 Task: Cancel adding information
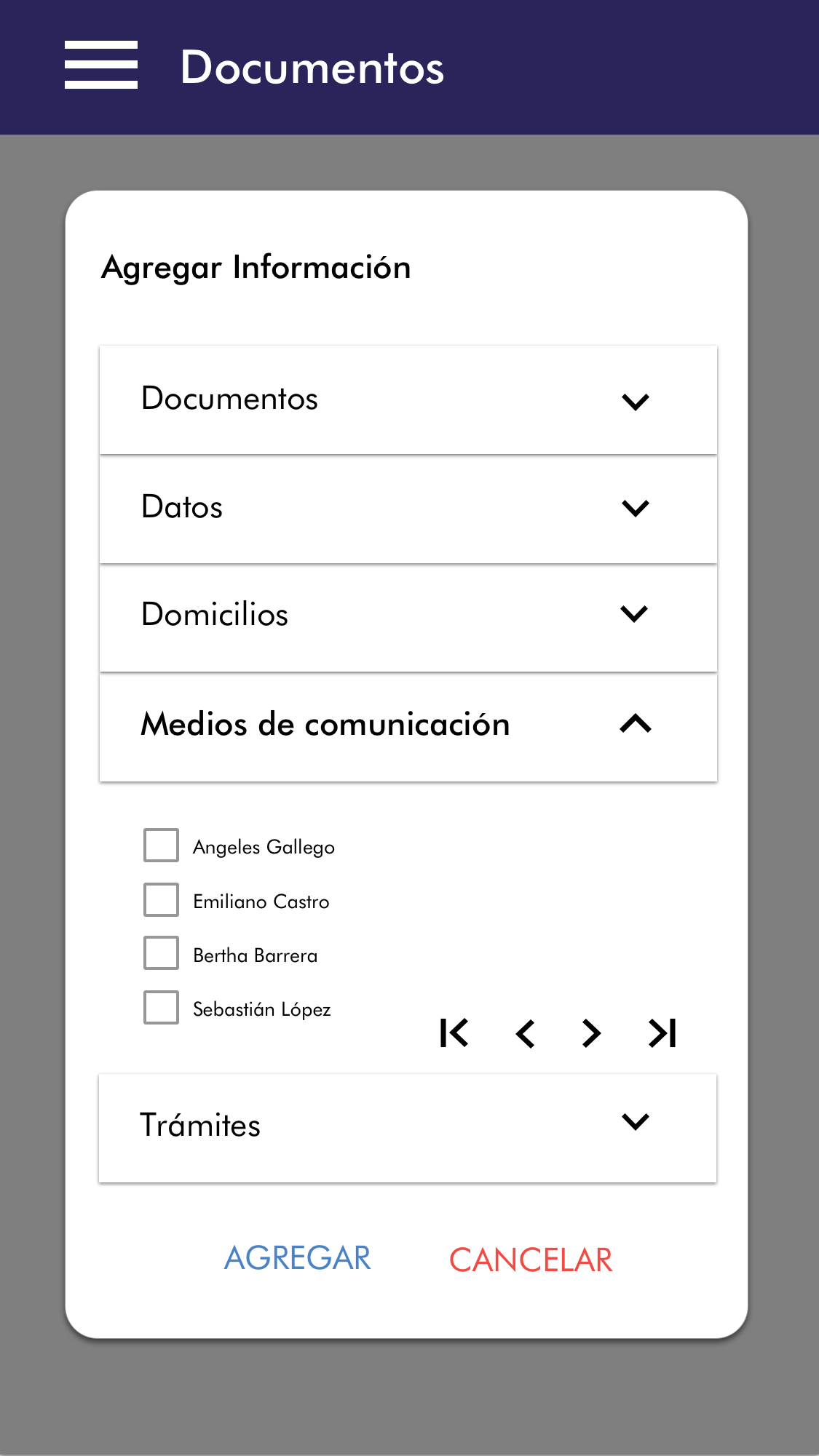point(531,1260)
